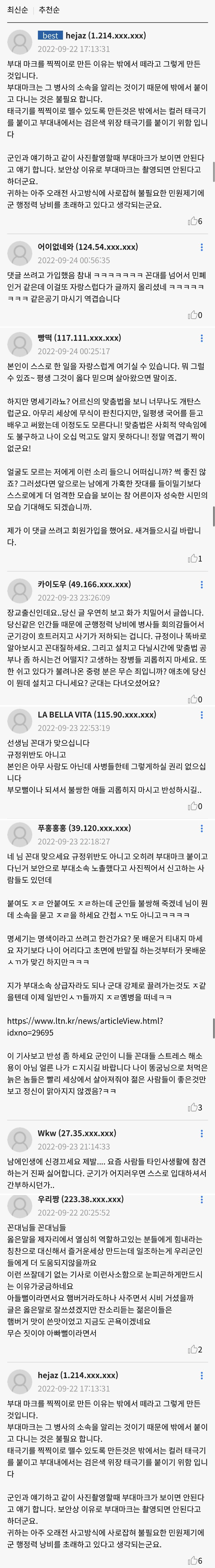Open overflow menu on LA BELLA VITA's comment
The height and width of the screenshot is (1568, 215).
(202, 714)
